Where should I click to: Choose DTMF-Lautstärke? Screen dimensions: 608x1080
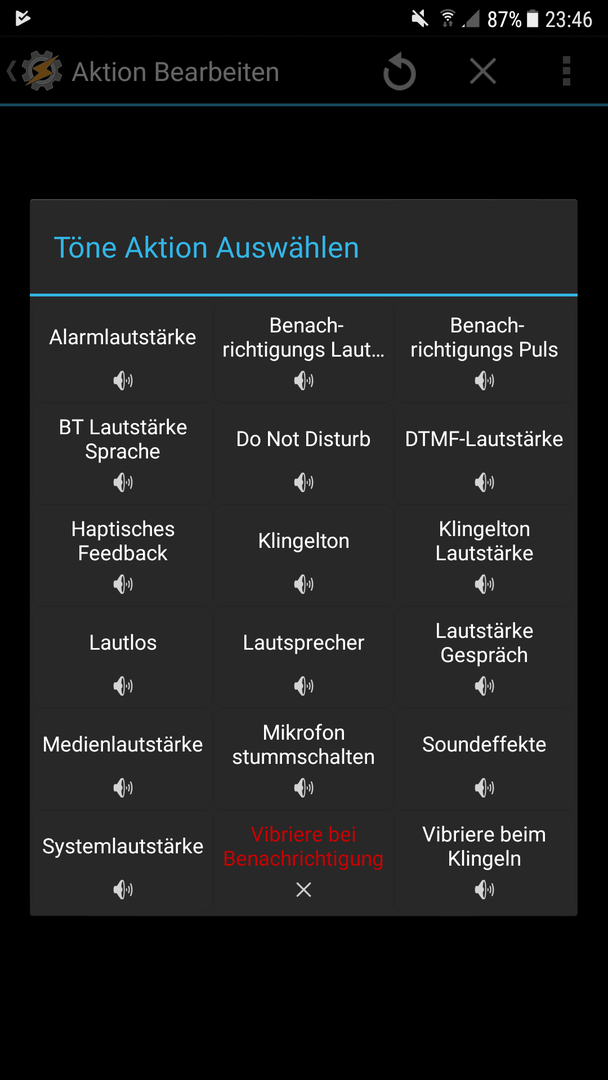click(x=484, y=453)
